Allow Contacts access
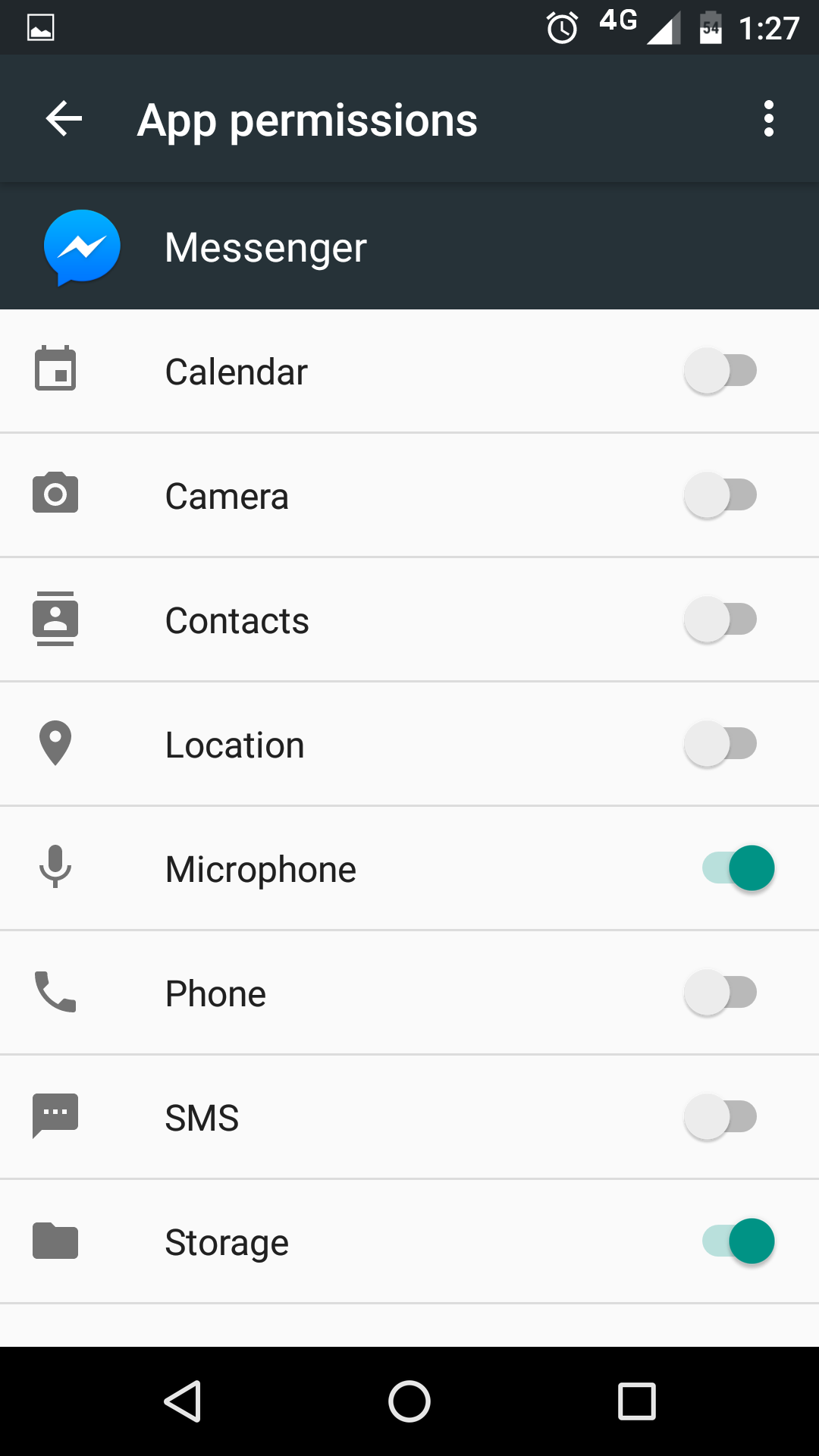The image size is (819, 1456). click(720, 620)
